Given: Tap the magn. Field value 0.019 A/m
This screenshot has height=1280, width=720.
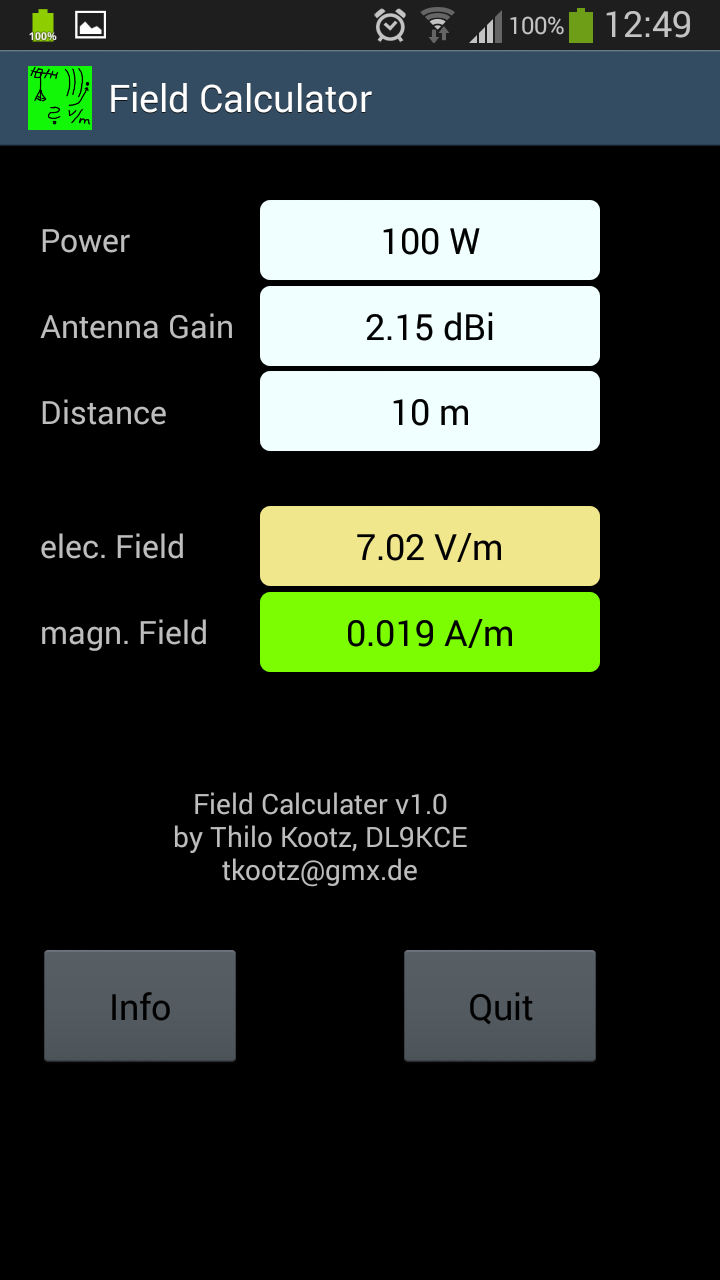Looking at the screenshot, I should point(430,632).
